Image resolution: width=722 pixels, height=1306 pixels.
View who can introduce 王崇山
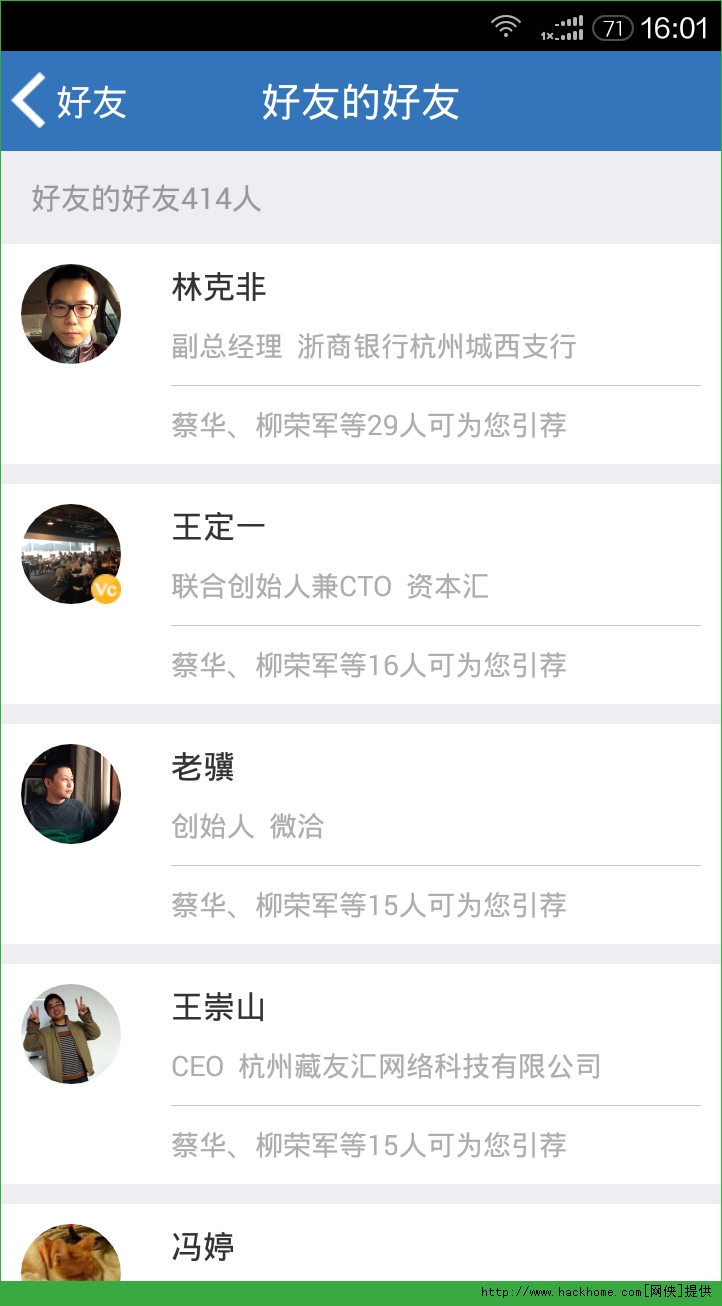(369, 1146)
